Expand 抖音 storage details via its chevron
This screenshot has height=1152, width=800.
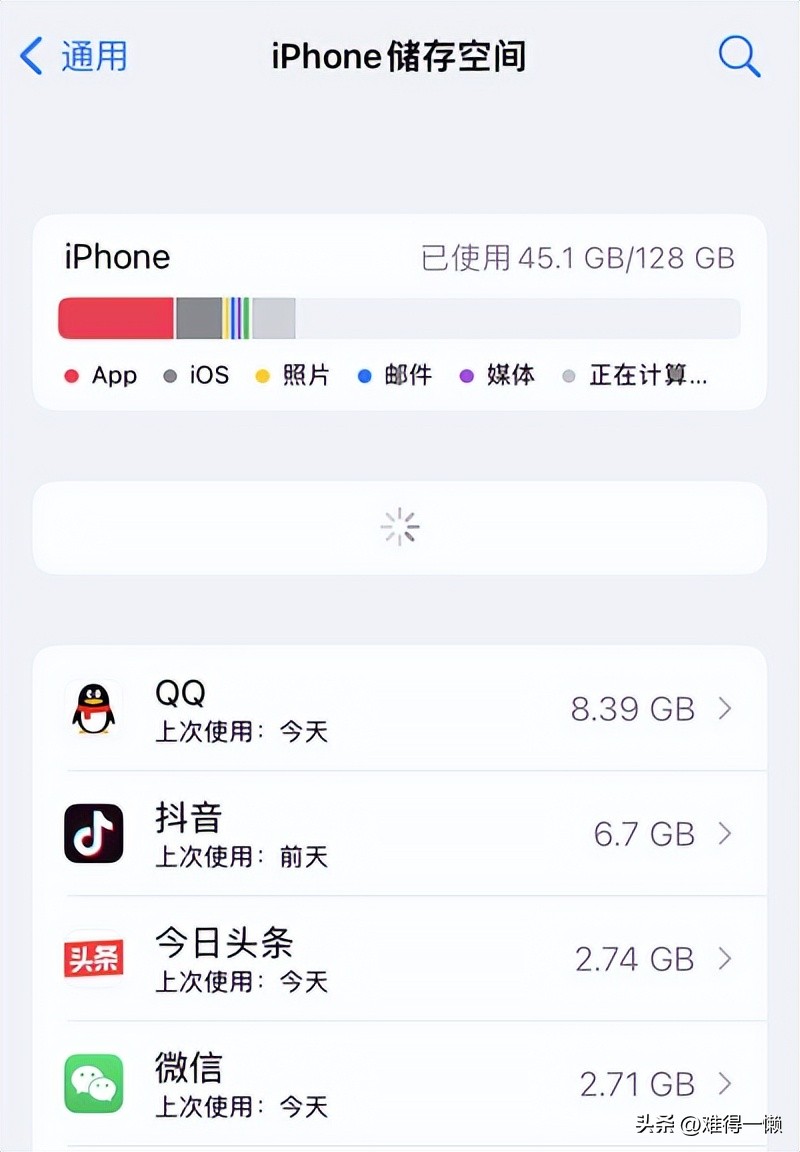pyautogui.click(x=724, y=834)
